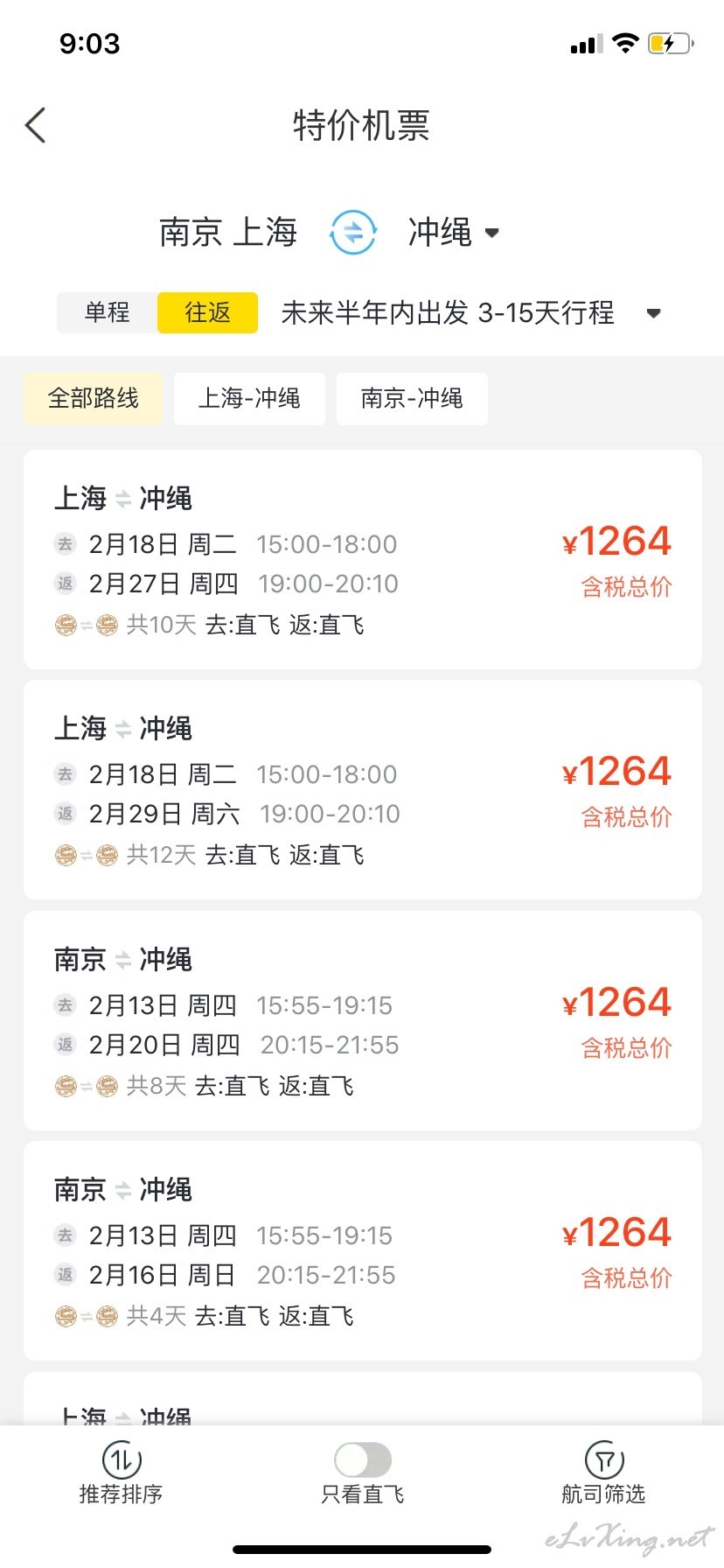724x1568 pixels.
Task: Open 推荐排序 sorting options
Action: point(122,1473)
